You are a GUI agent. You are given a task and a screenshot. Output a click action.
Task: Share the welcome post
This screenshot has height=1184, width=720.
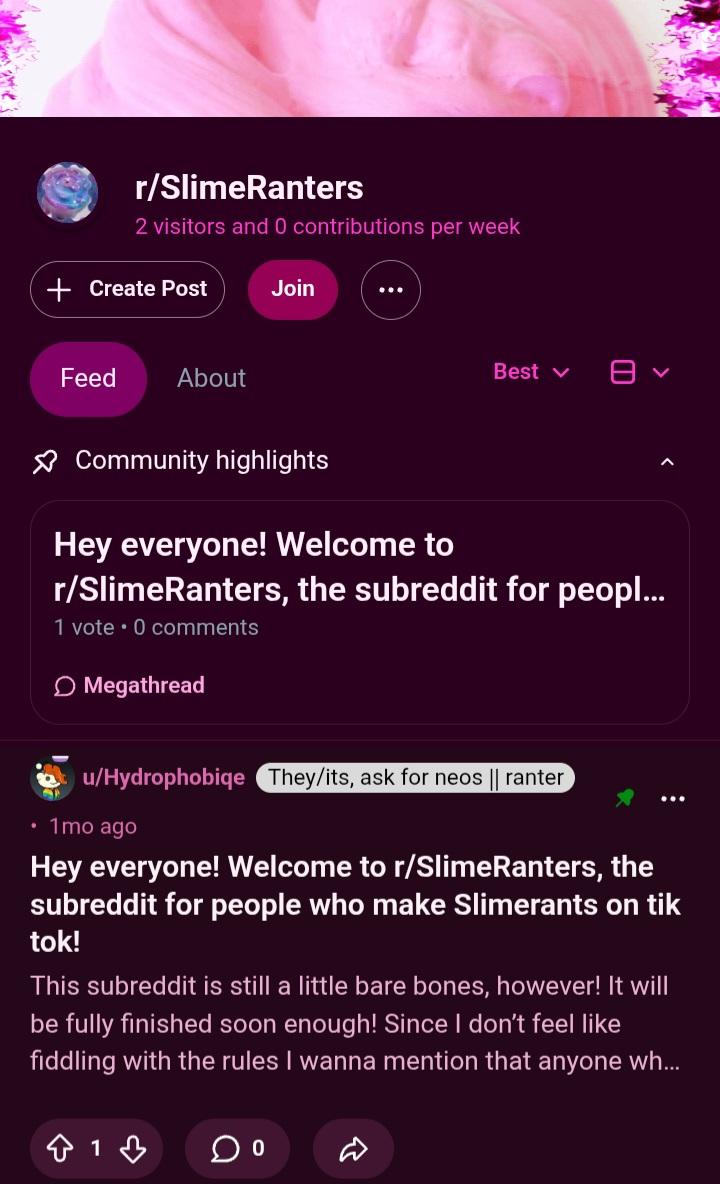(x=353, y=1149)
